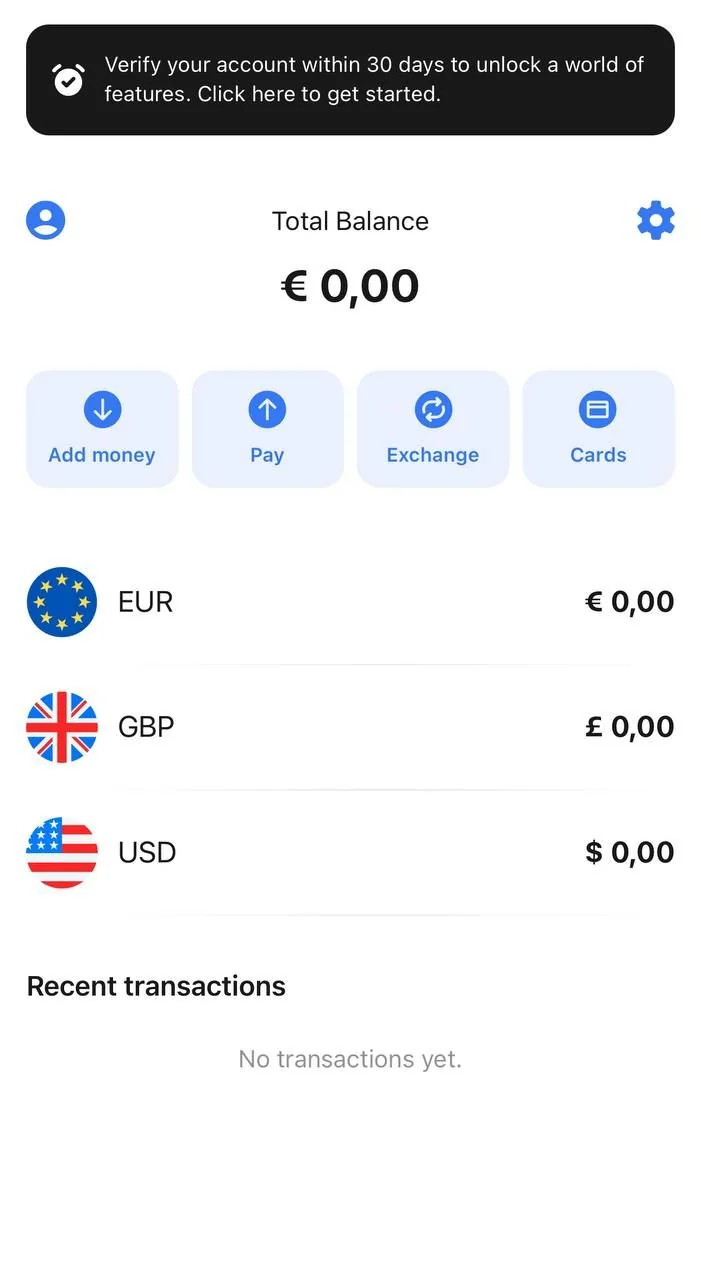Open the profile icon
The width and height of the screenshot is (701, 1280).
(x=46, y=220)
